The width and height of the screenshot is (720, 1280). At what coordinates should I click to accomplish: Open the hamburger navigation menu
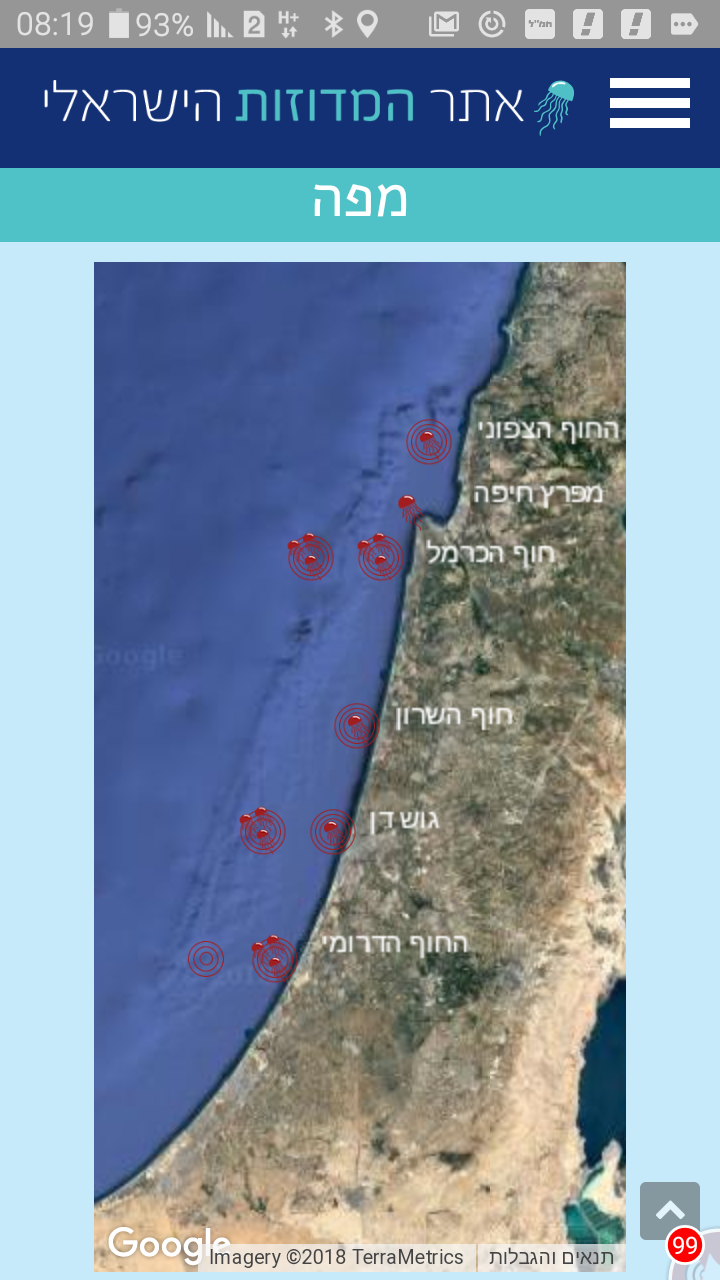click(x=649, y=103)
